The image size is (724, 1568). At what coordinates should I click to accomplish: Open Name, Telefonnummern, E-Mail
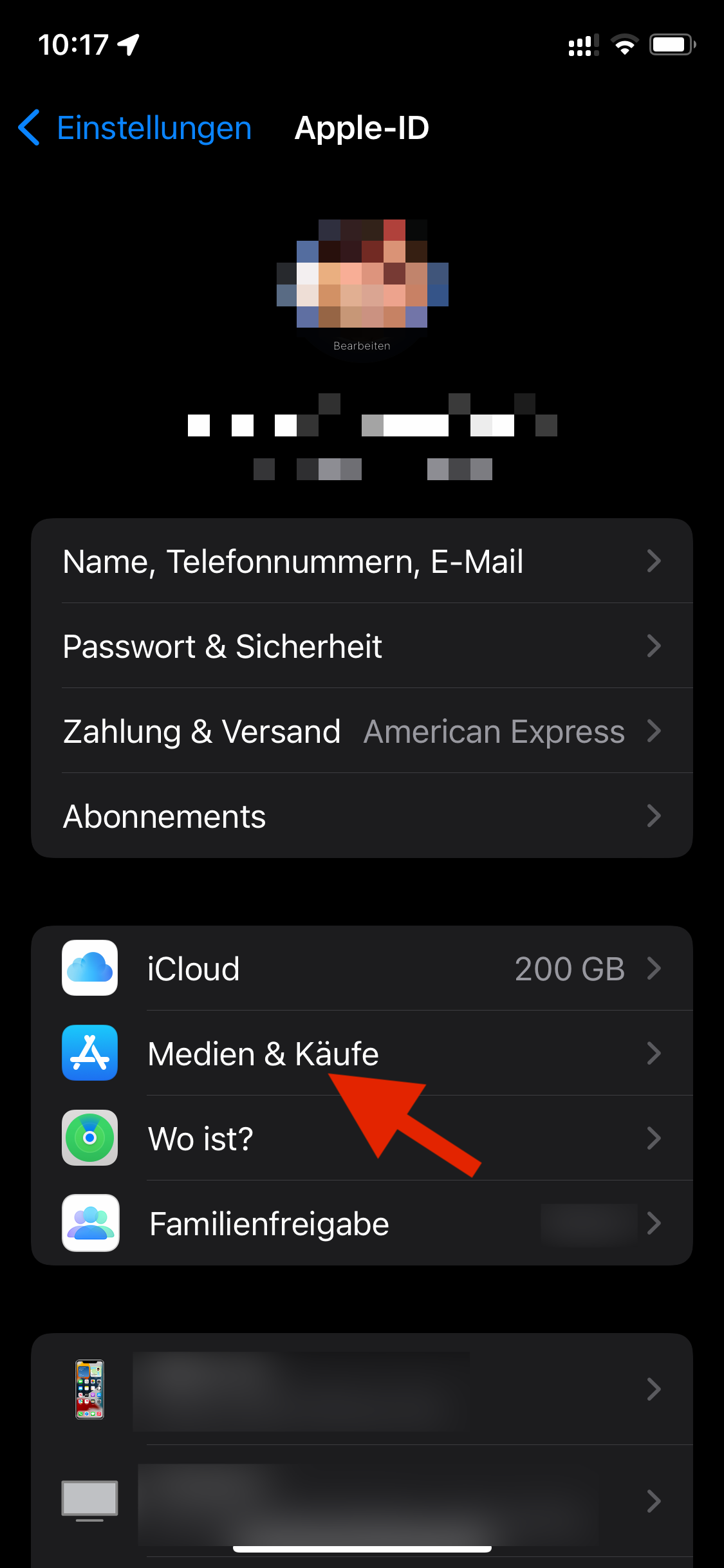pos(362,561)
